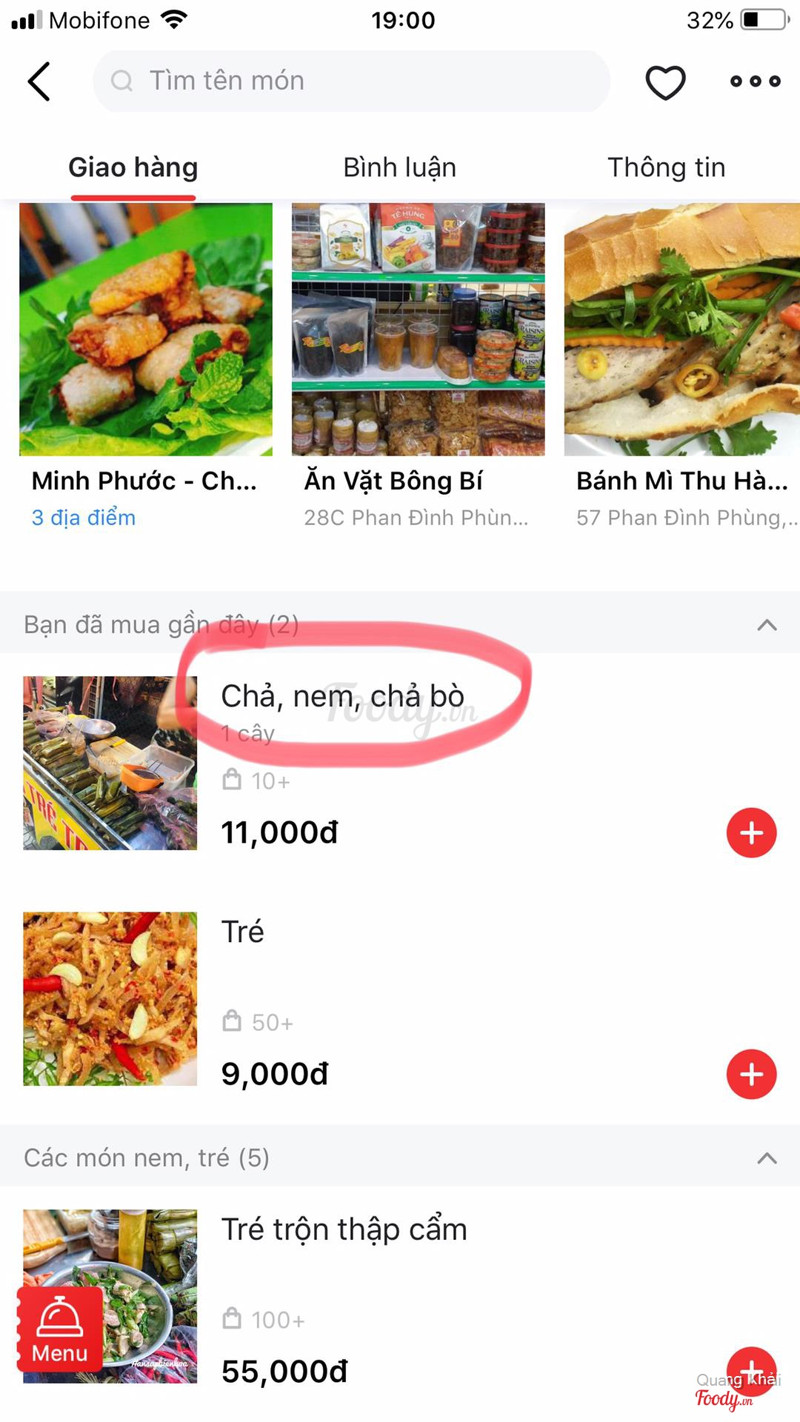800x1422 pixels.
Task: Add the 9,000đ Tré to cart
Action: click(x=751, y=1074)
